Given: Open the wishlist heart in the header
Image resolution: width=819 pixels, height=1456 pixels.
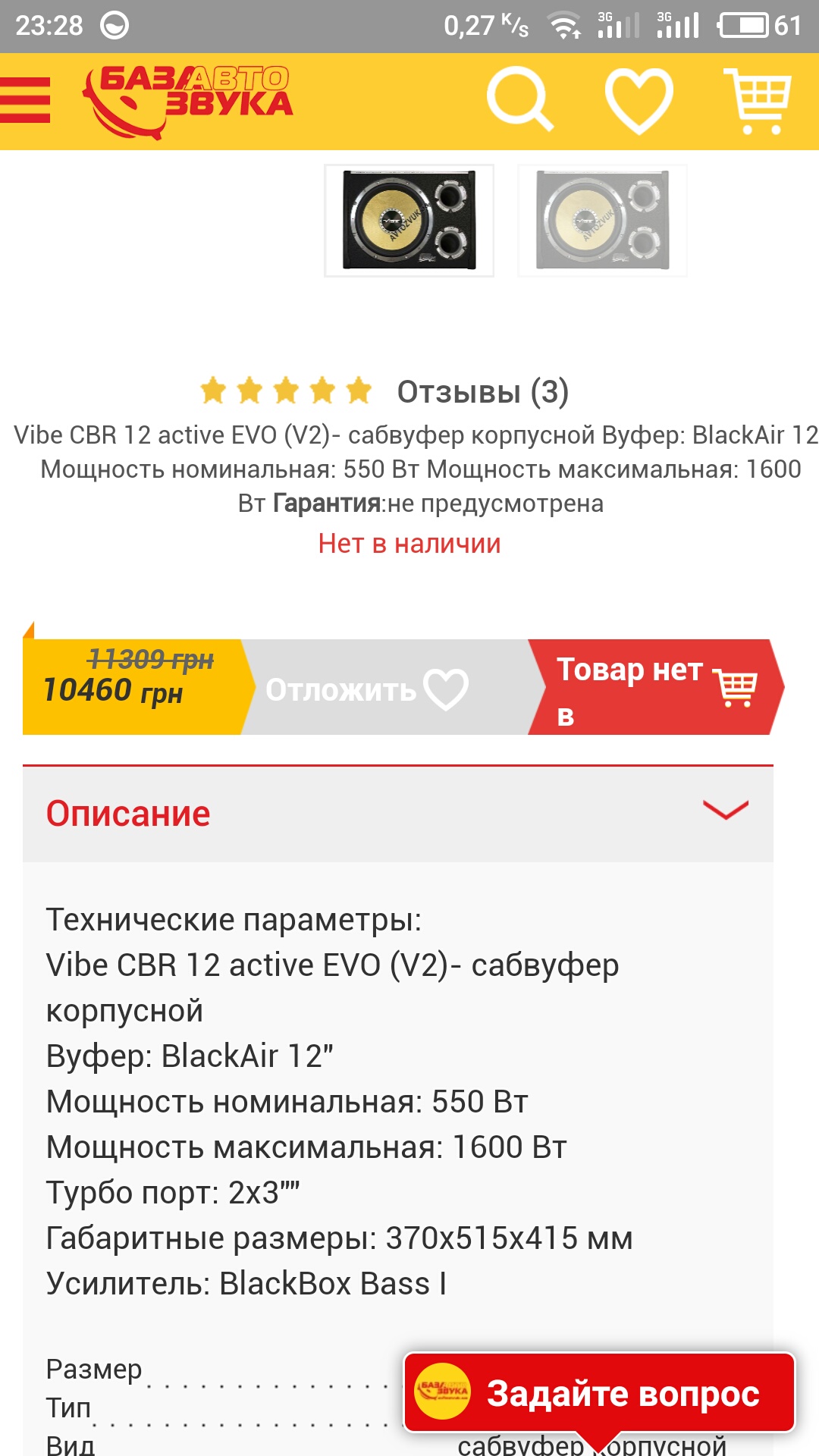Looking at the screenshot, I should click(639, 100).
